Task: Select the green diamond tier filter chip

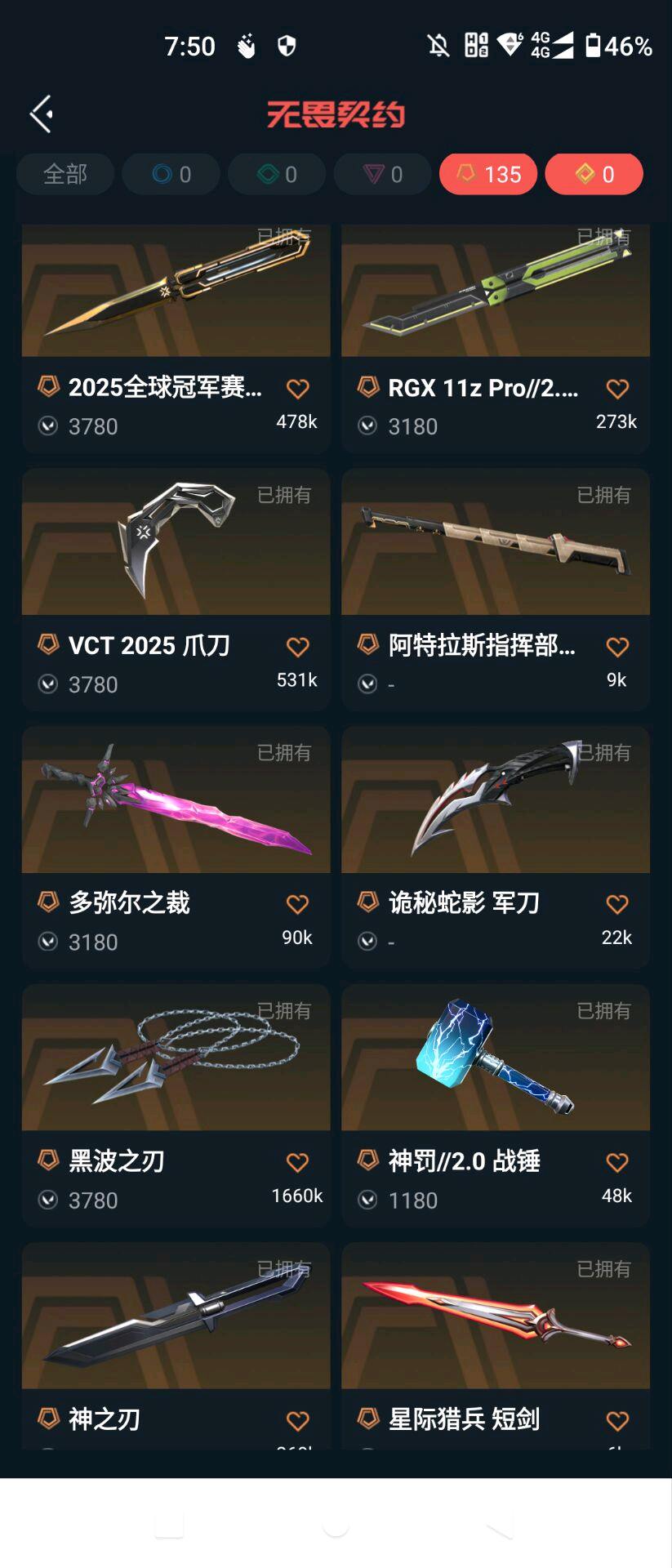Action: [x=277, y=174]
